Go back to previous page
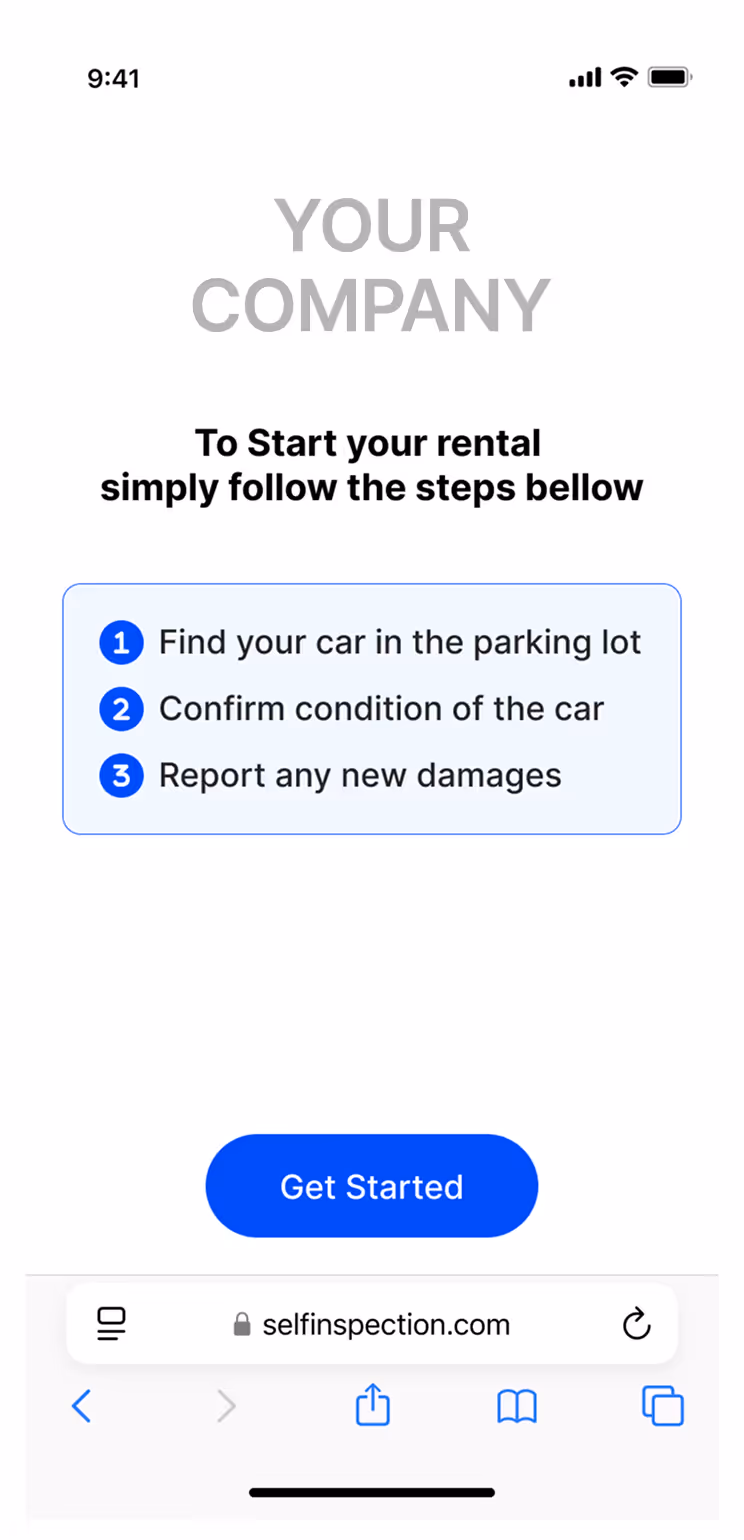This screenshot has height=1540, width=744. [82, 1406]
